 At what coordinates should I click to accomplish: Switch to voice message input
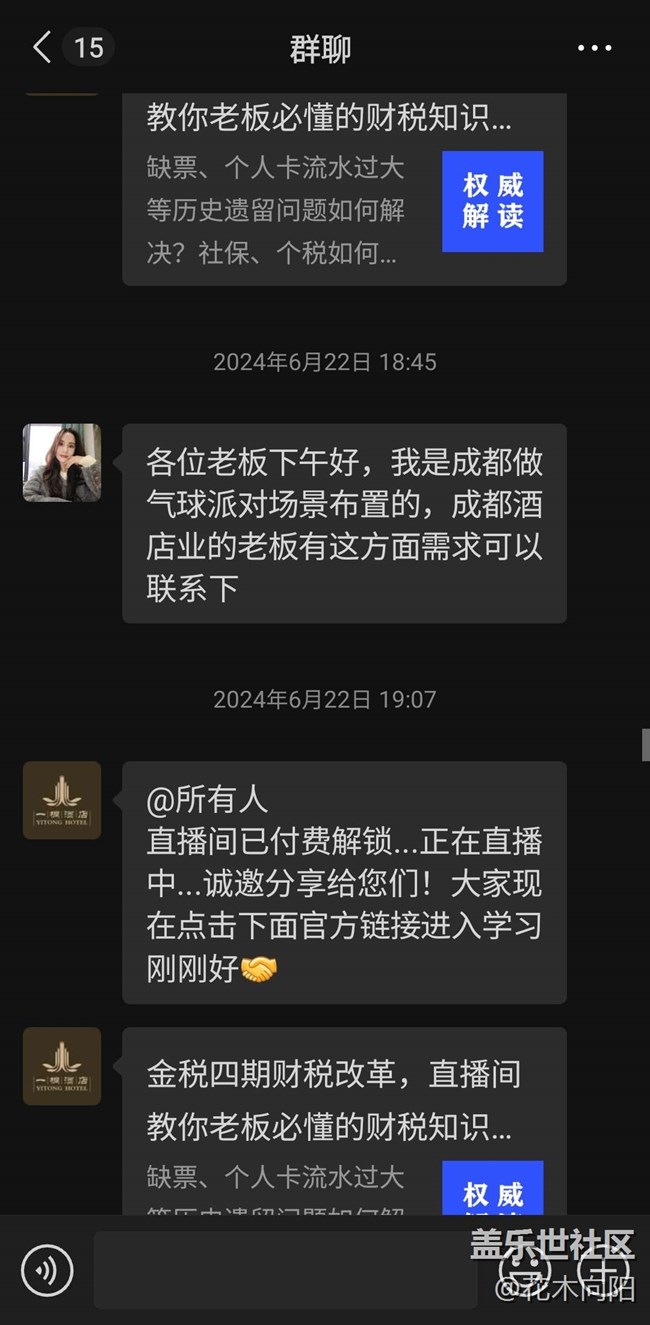[47, 1270]
